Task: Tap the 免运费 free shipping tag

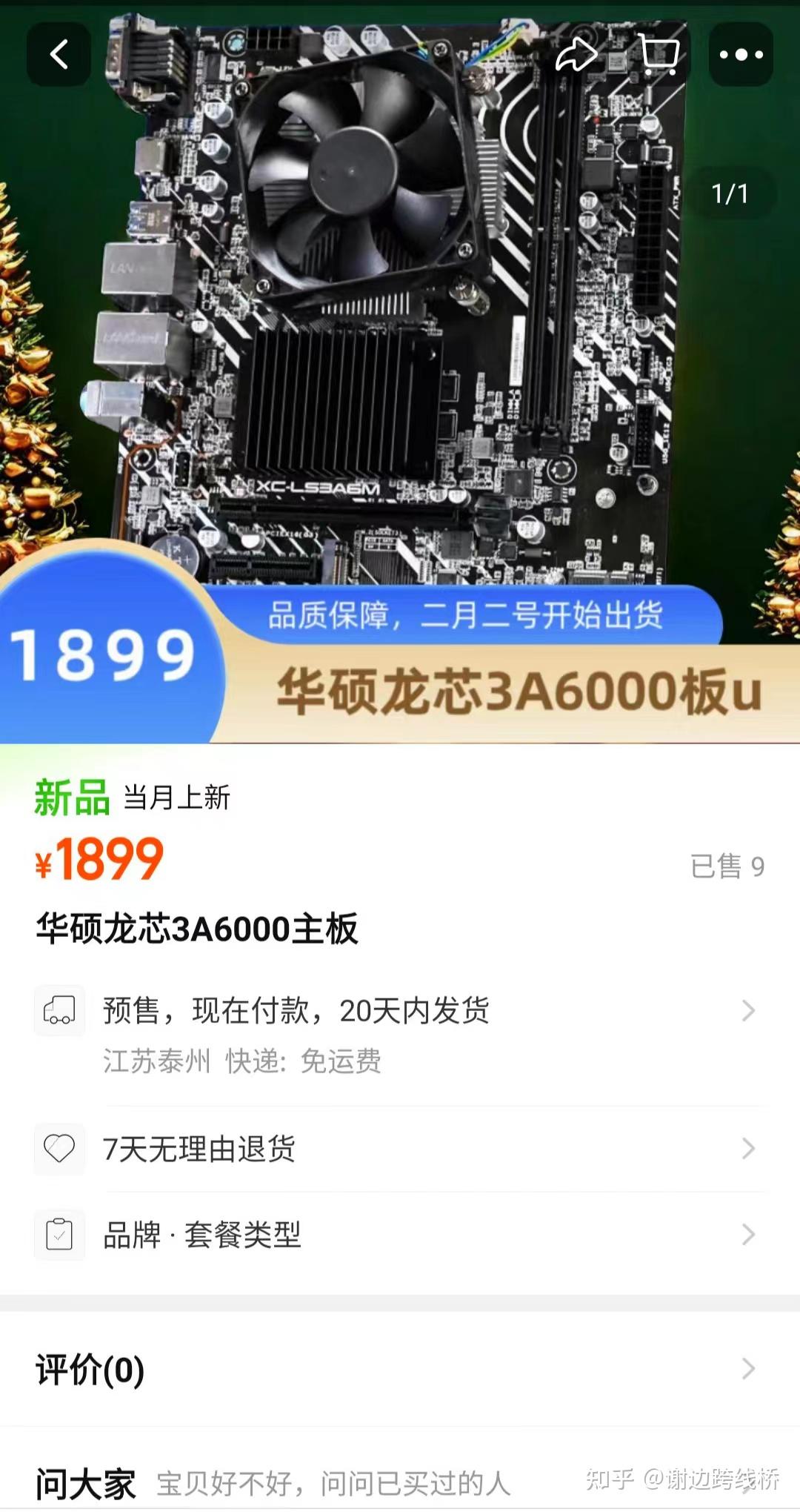Action: (342, 1061)
